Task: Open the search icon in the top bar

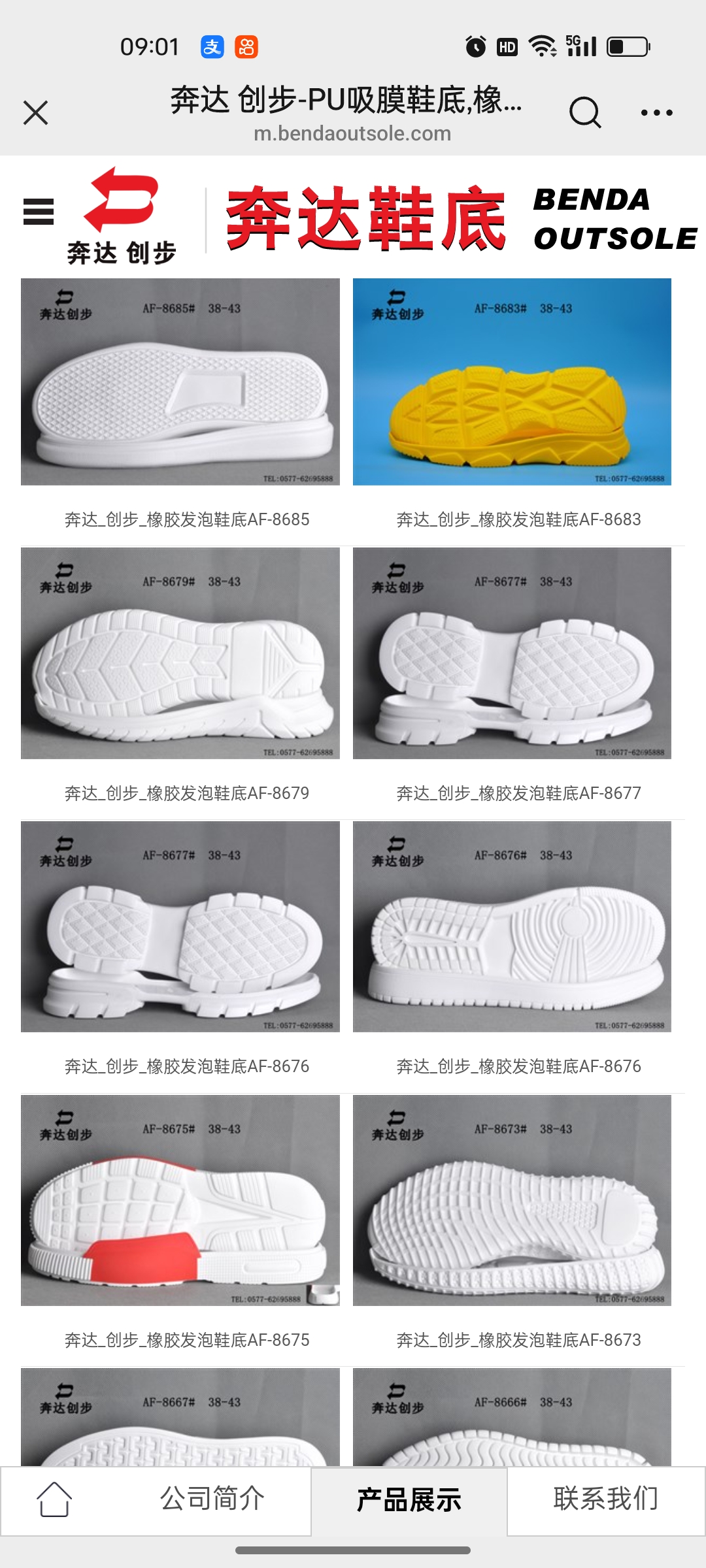Action: tap(584, 112)
